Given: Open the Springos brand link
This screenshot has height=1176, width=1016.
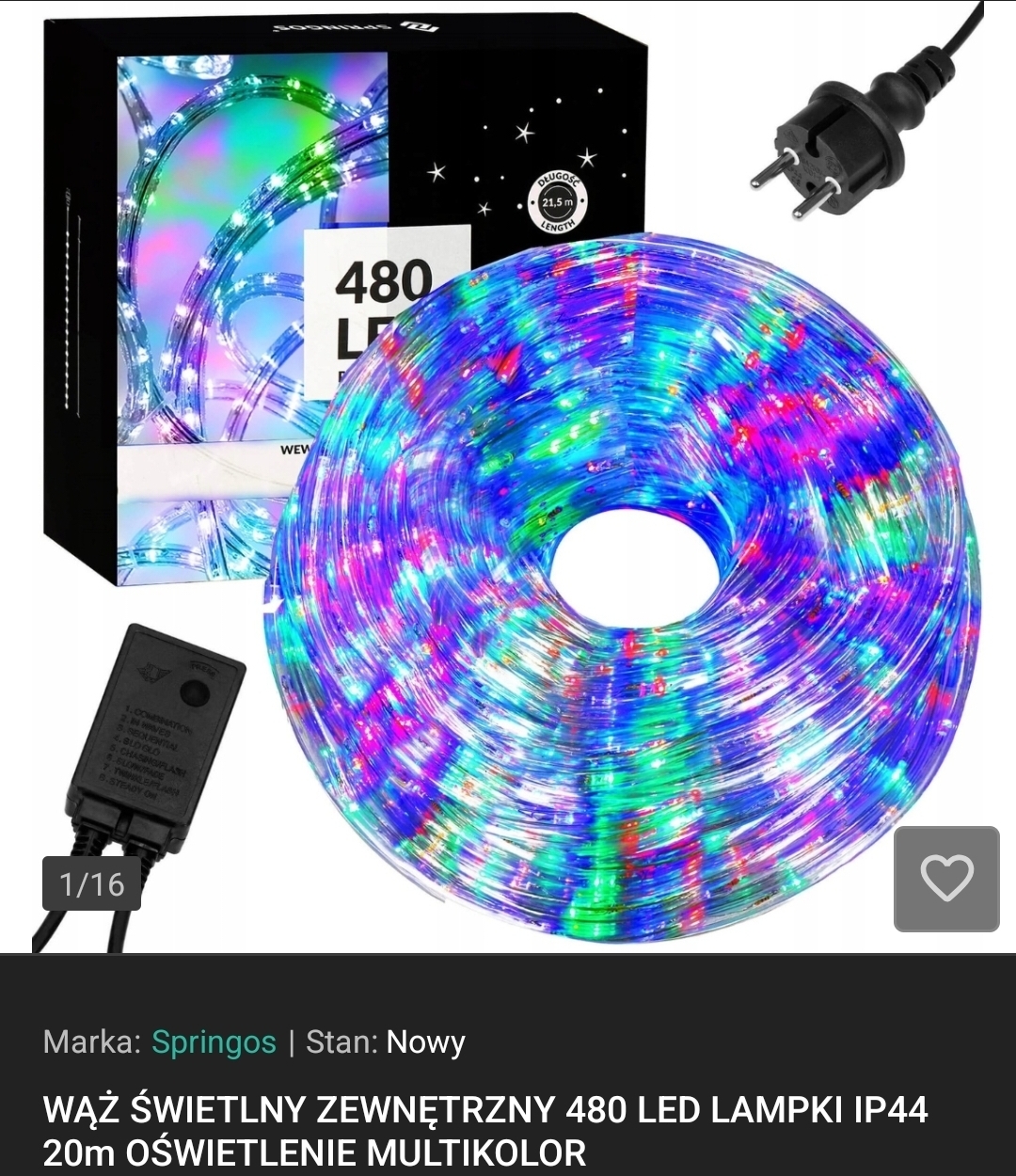Looking at the screenshot, I should click(214, 1042).
